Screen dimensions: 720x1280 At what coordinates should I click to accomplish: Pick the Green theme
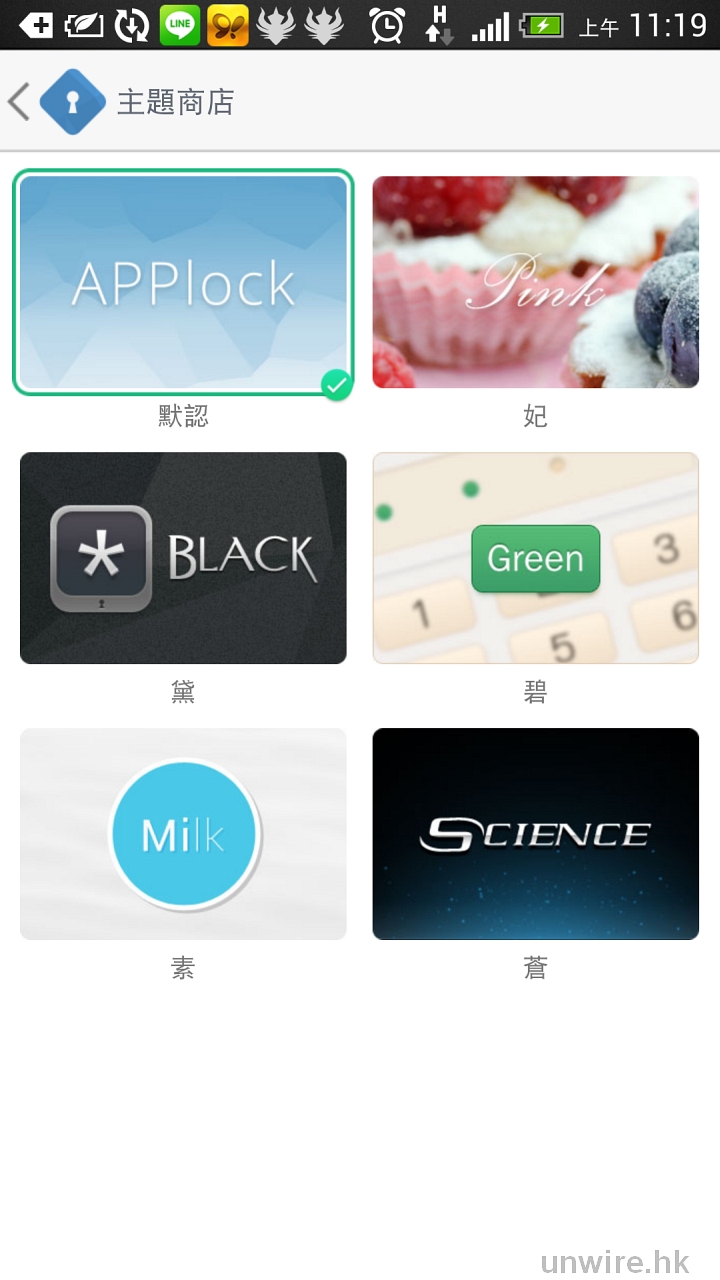click(535, 558)
